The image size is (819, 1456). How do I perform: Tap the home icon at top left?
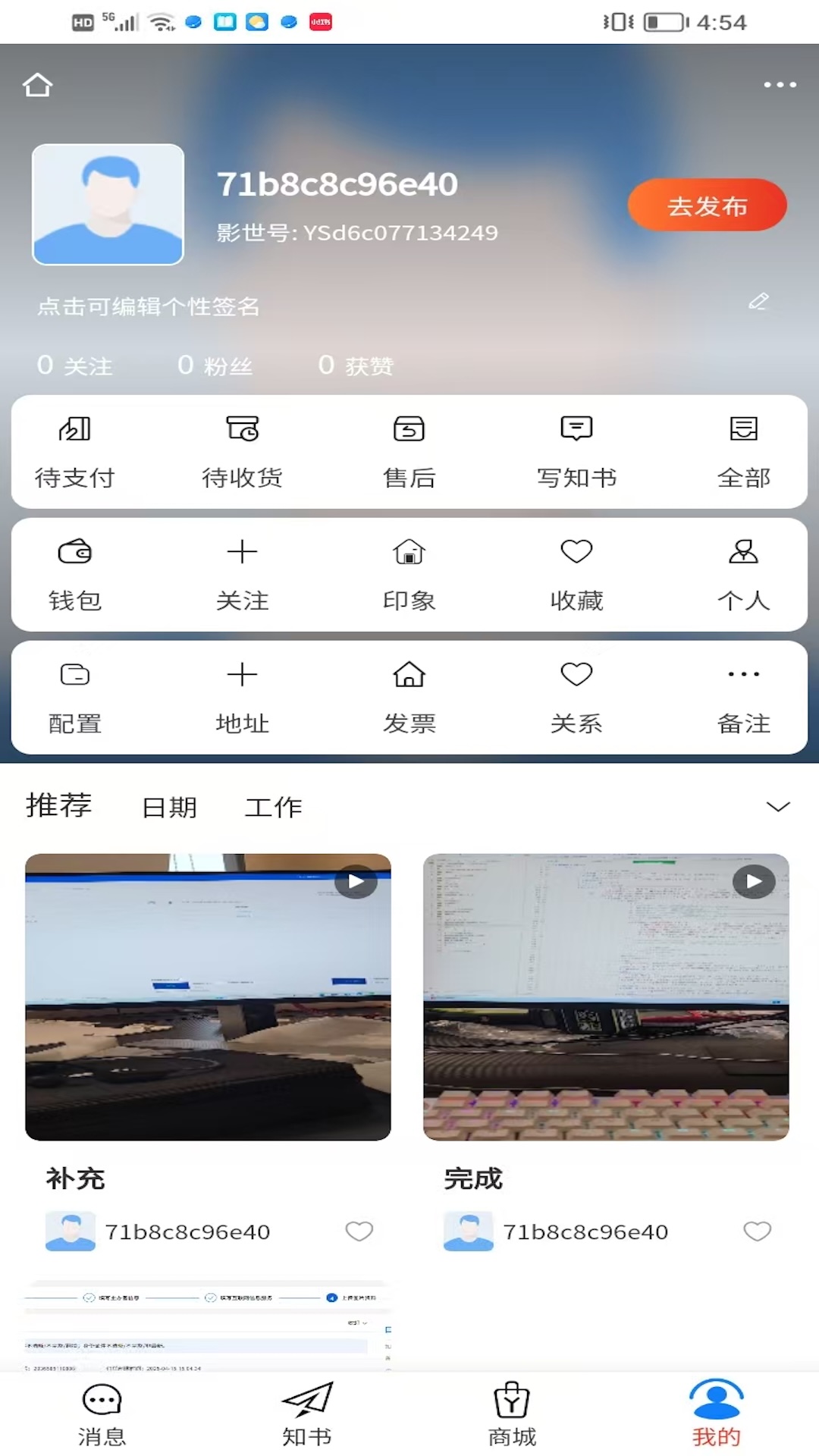click(37, 85)
